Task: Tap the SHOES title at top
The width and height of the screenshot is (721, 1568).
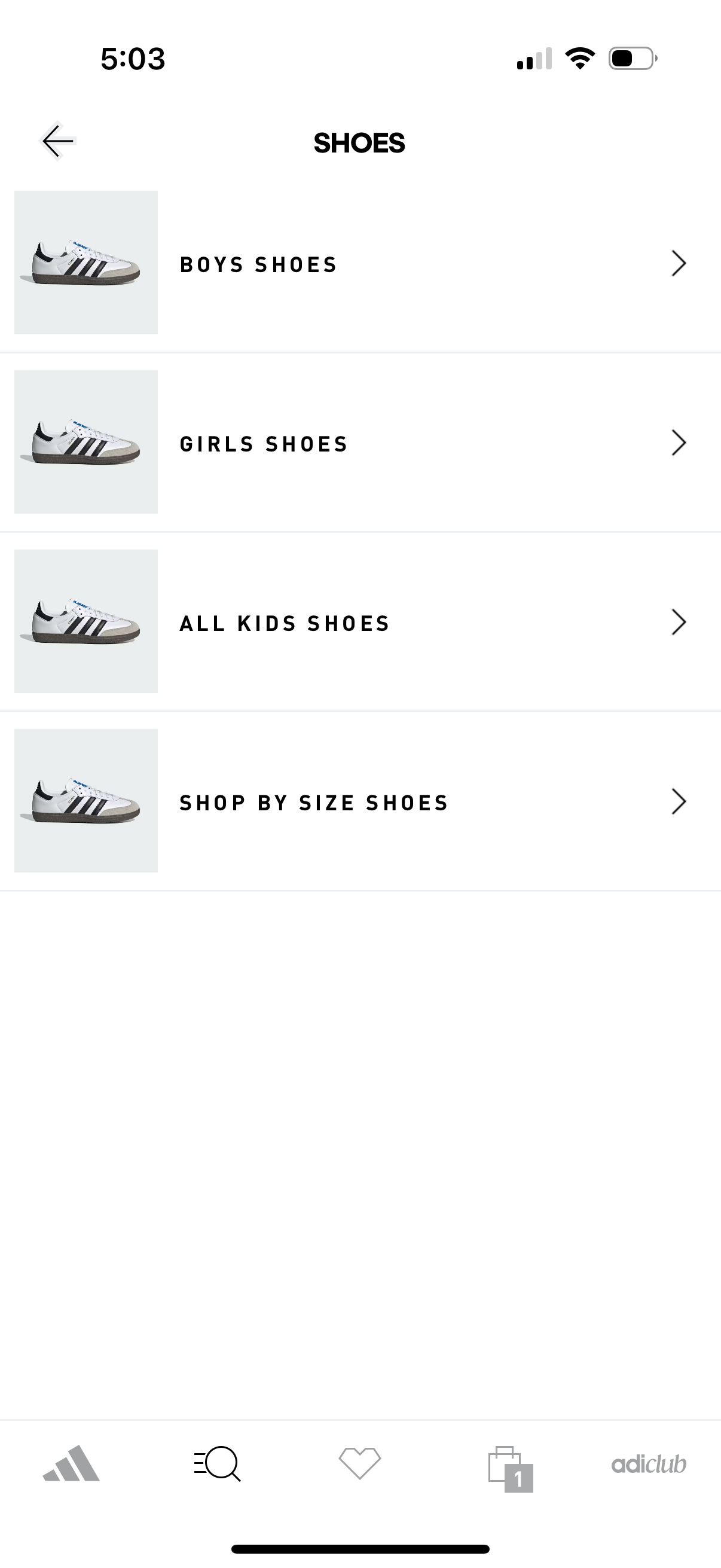Action: [359, 144]
